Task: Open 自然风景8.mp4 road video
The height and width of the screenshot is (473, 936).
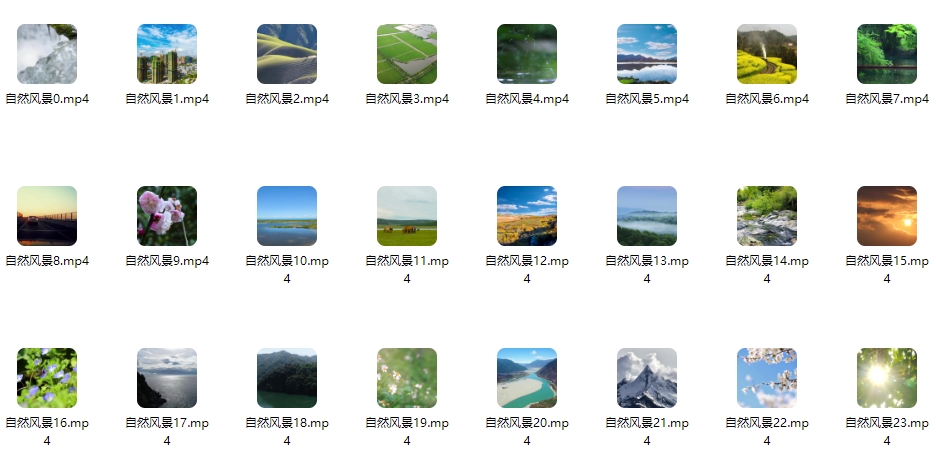Action: 47,216
